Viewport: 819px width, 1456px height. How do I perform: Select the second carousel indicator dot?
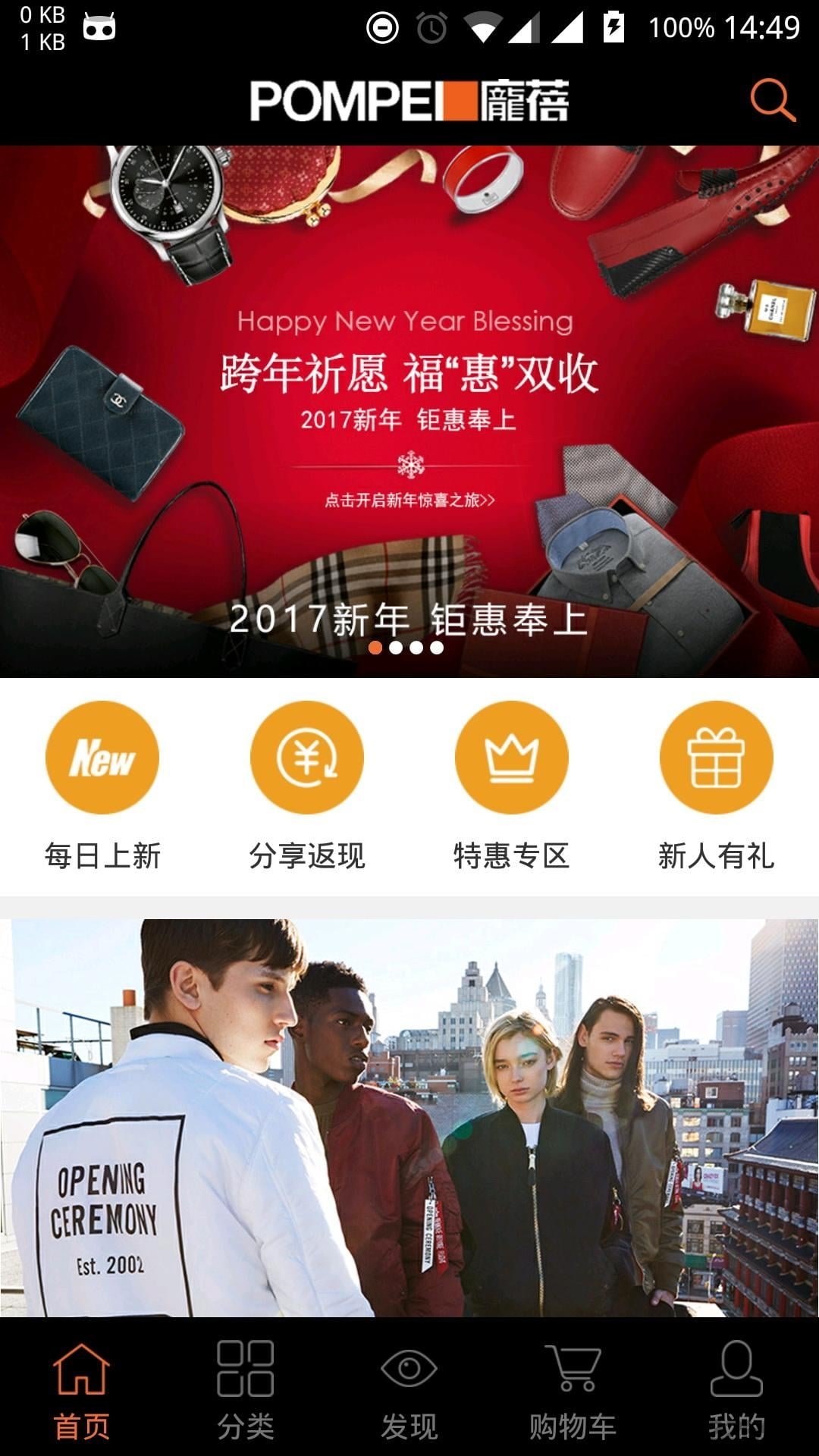[394, 648]
